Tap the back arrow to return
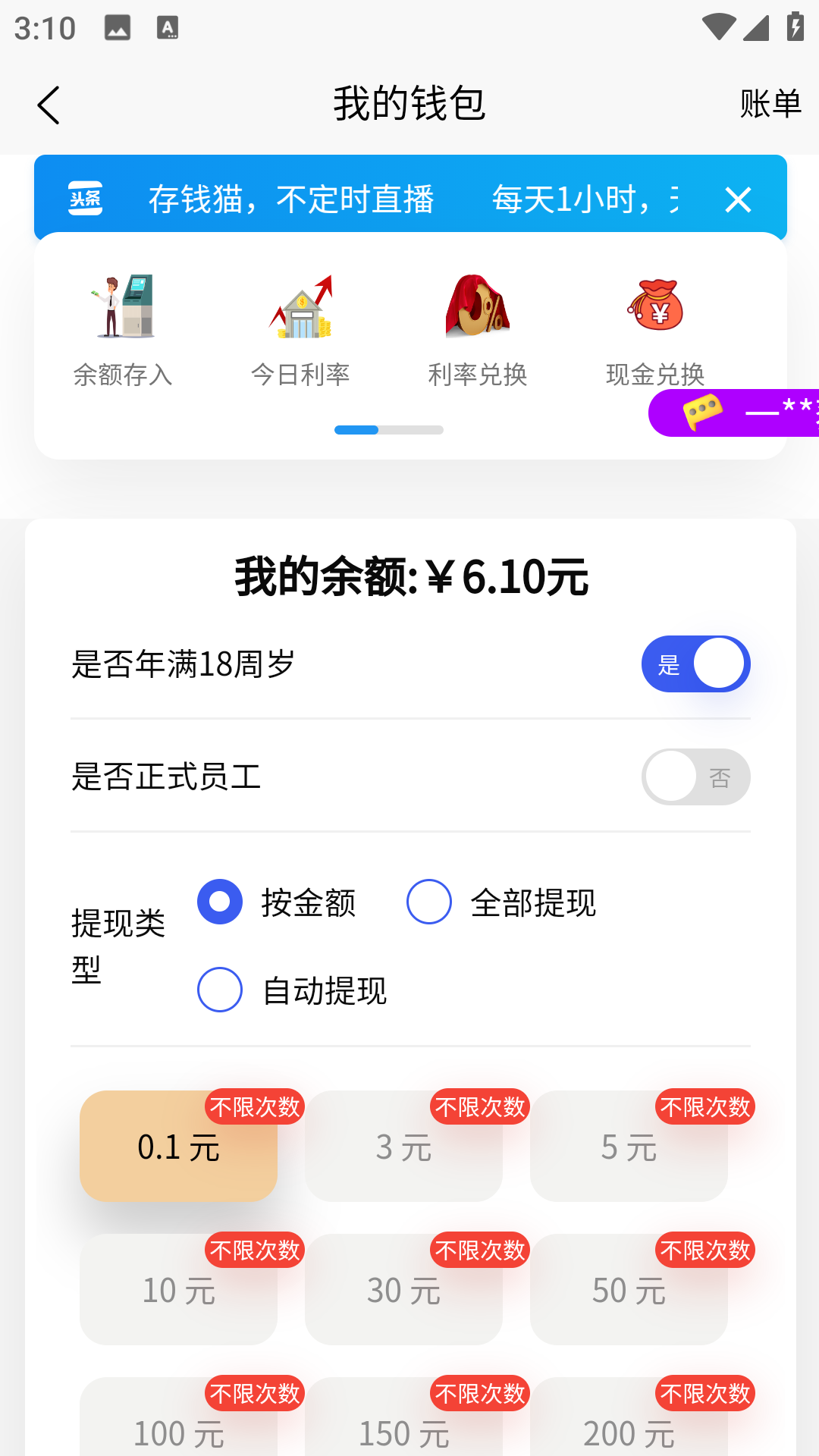This screenshot has height=1456, width=819. pos(49,105)
